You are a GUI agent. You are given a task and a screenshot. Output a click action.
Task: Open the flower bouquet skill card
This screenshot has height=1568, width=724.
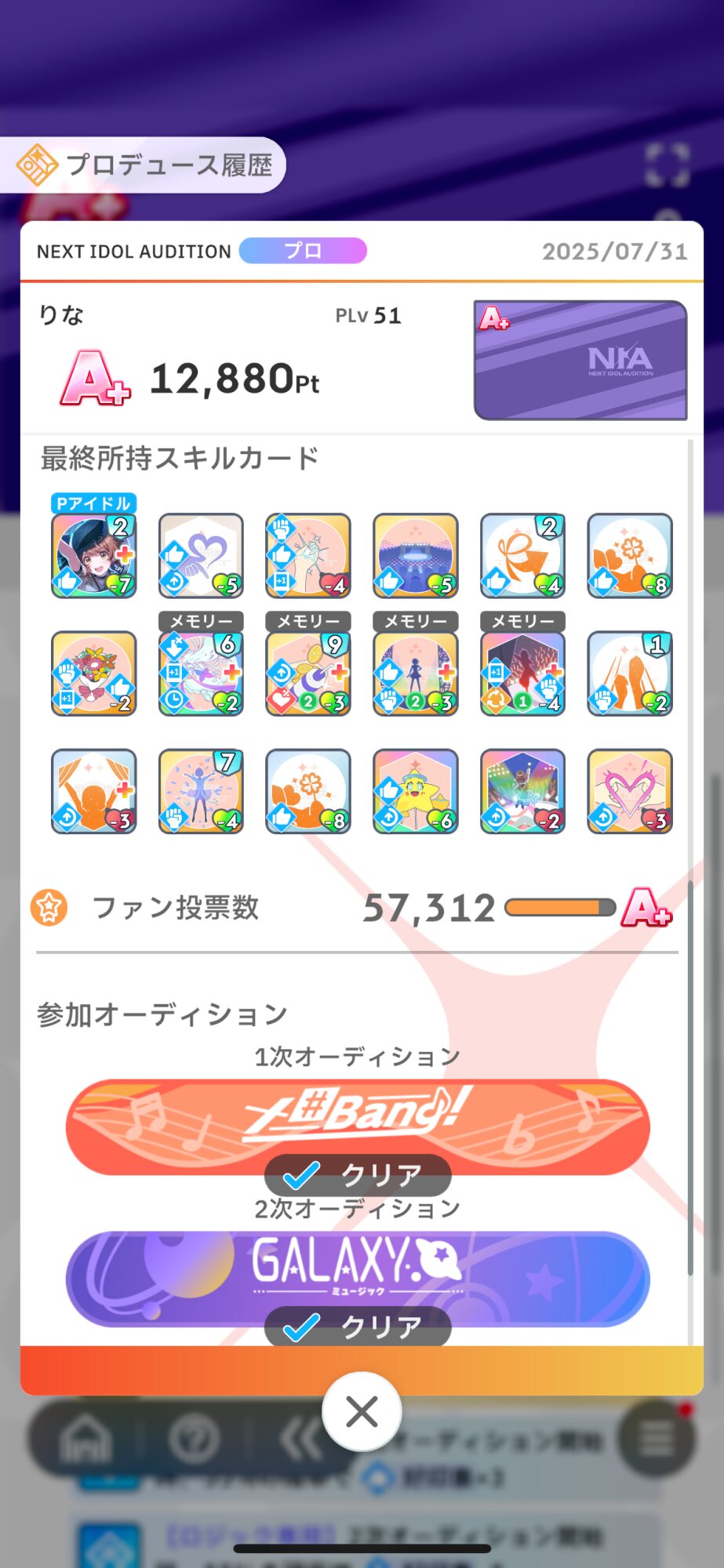(x=93, y=673)
